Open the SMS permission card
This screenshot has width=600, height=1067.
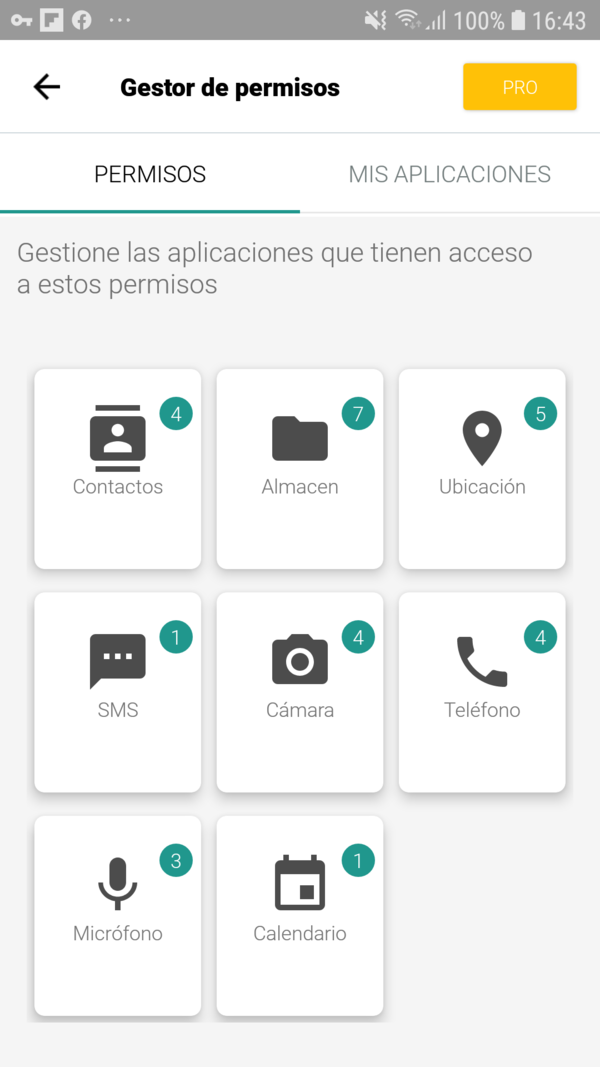click(x=118, y=691)
